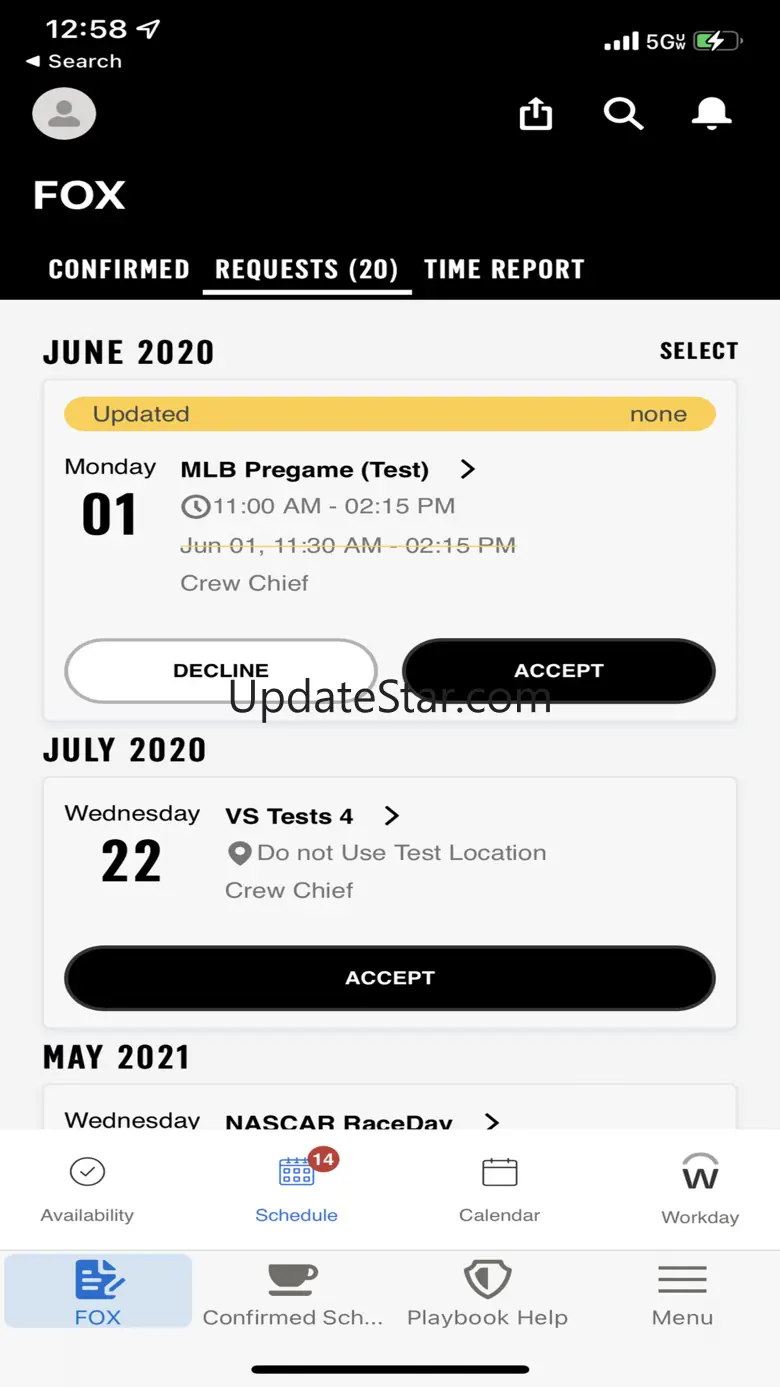Switch to the Confirmed tab
780x1387 pixels.
[119, 269]
